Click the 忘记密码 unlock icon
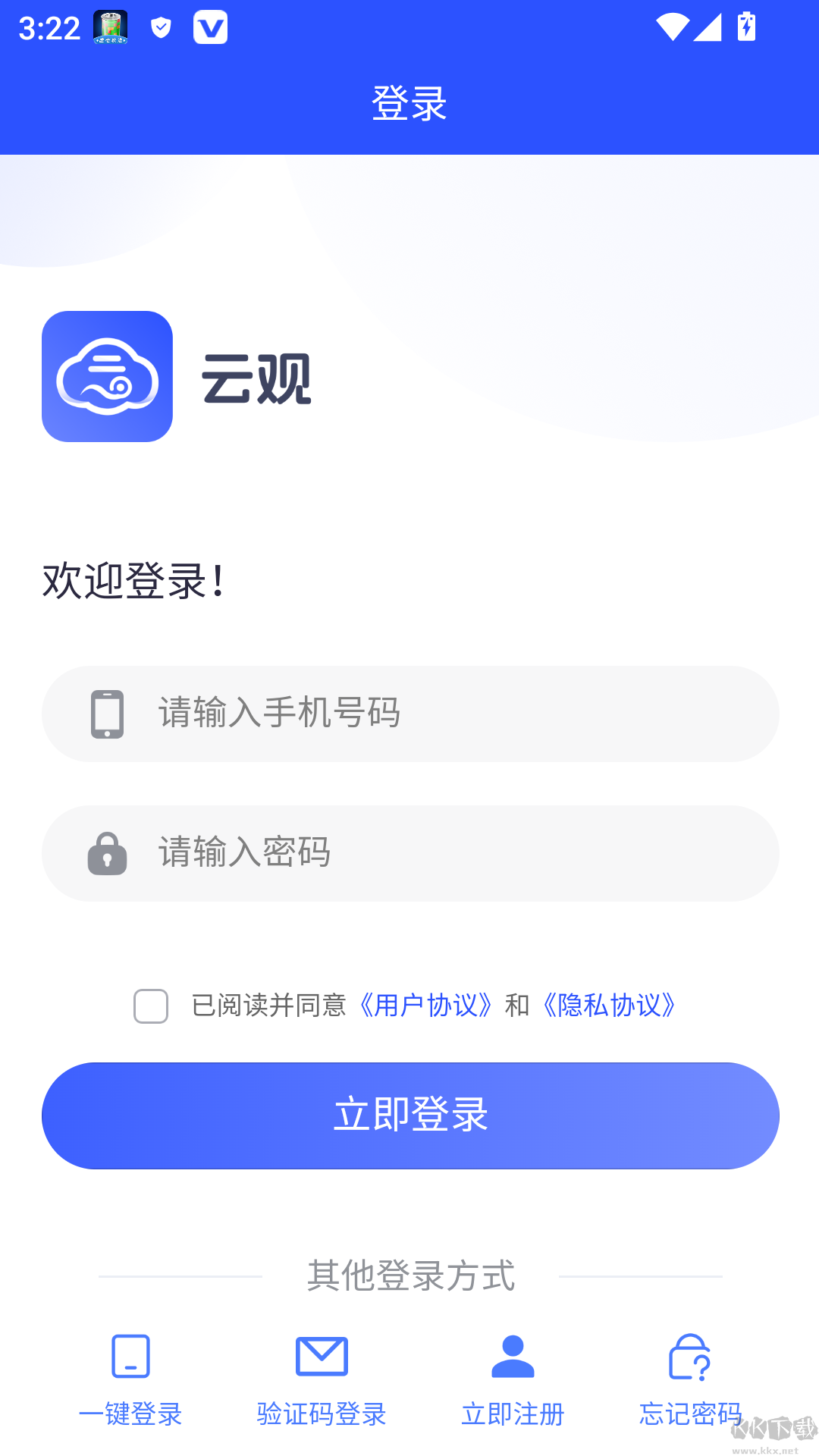 [x=688, y=1355]
